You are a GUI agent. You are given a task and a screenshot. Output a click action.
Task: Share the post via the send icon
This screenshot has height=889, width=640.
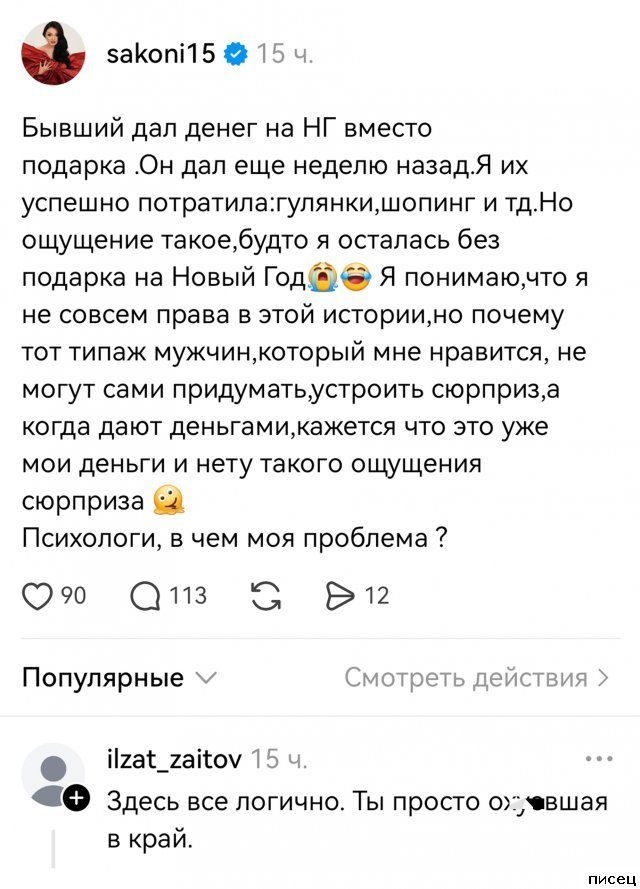point(341,597)
